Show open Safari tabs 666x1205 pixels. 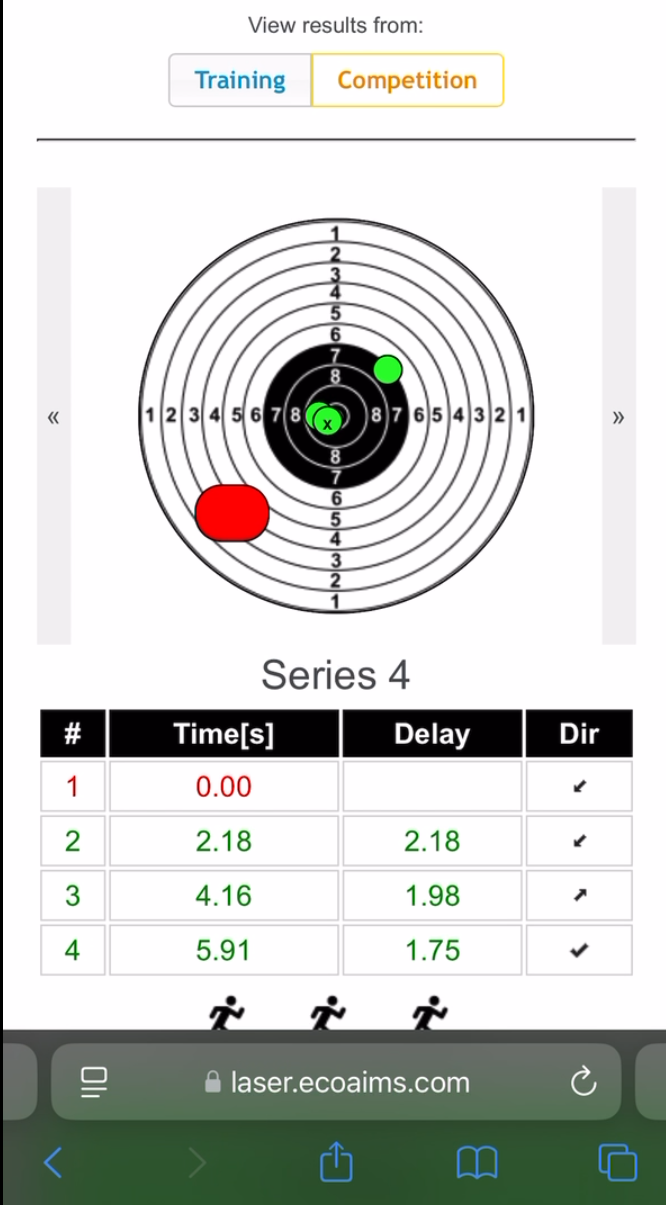coord(617,1162)
